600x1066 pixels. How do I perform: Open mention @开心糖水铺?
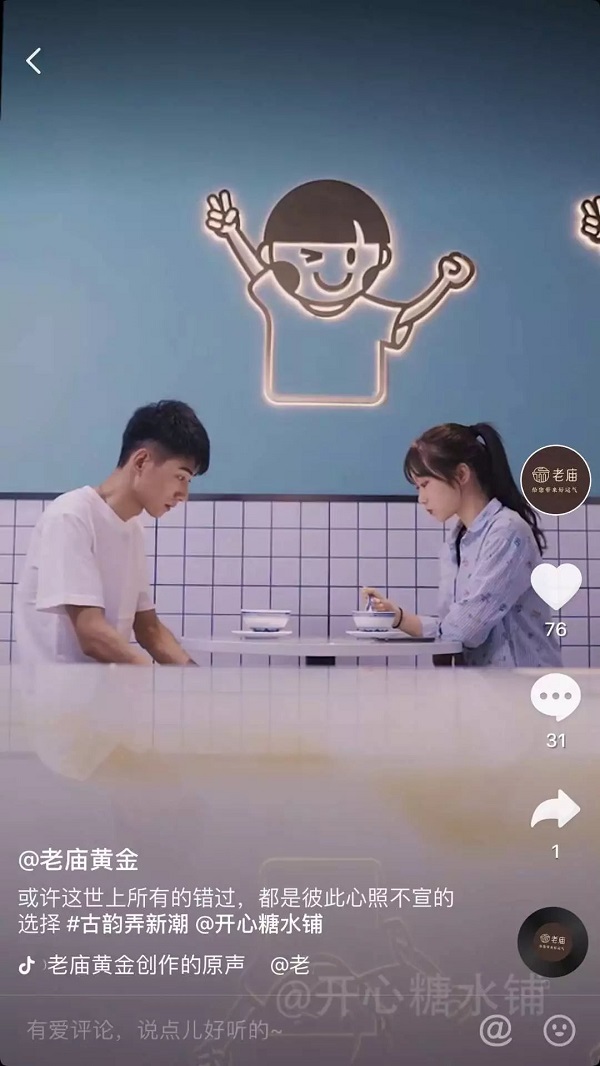[258, 923]
